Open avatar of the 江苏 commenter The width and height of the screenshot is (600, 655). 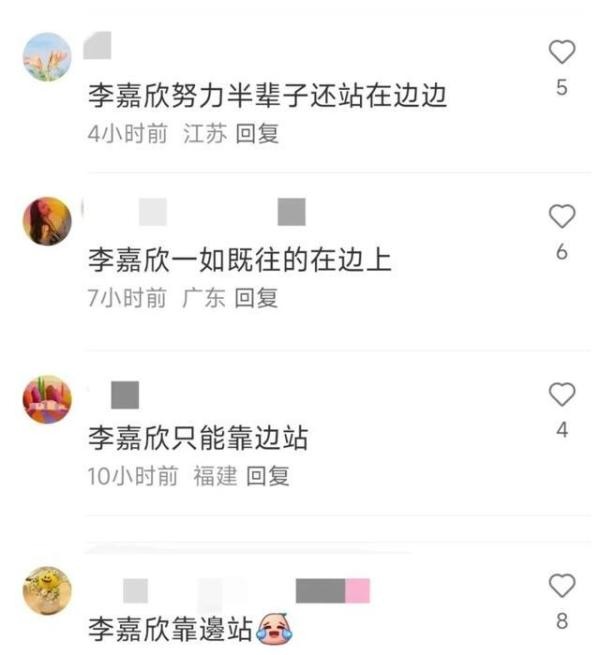coord(47,57)
